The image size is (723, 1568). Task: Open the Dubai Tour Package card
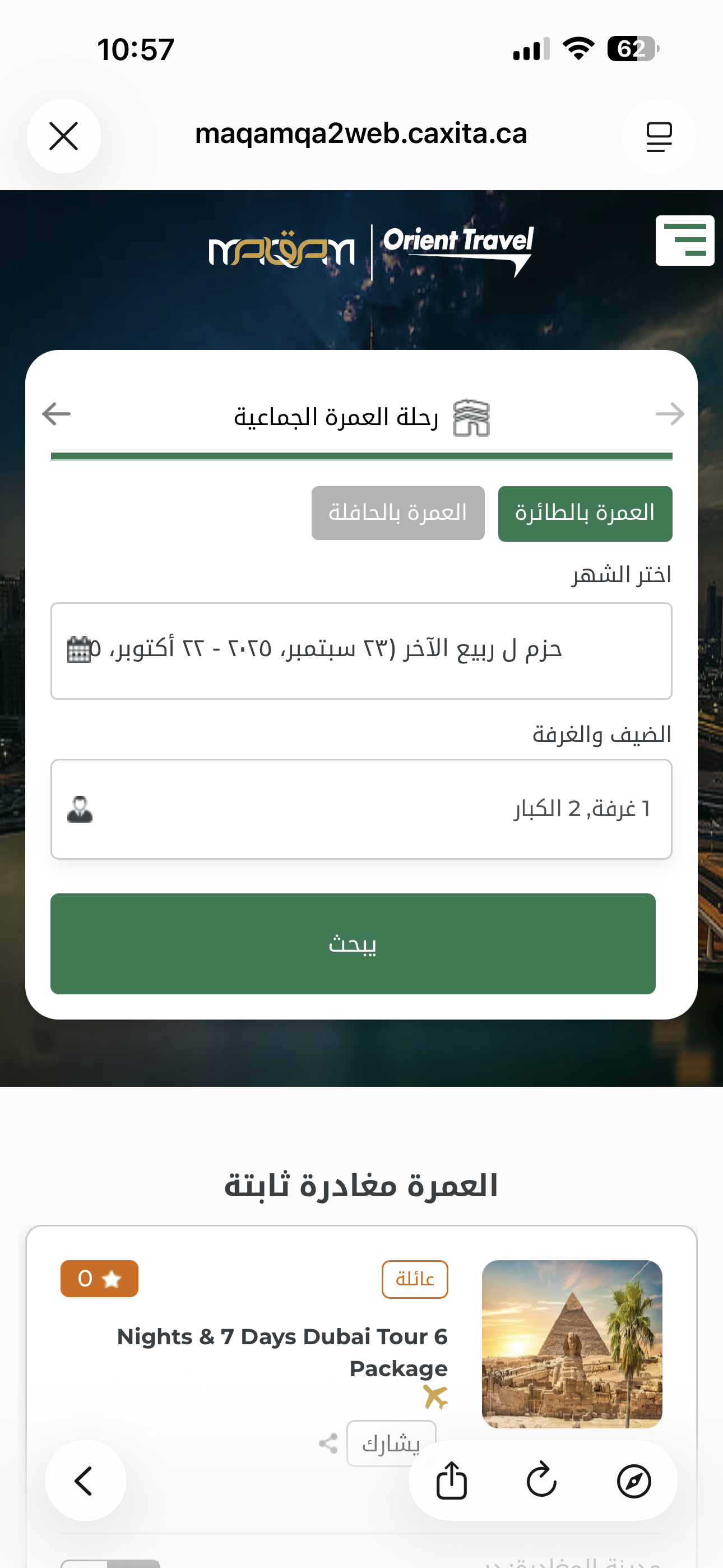coord(282,1352)
